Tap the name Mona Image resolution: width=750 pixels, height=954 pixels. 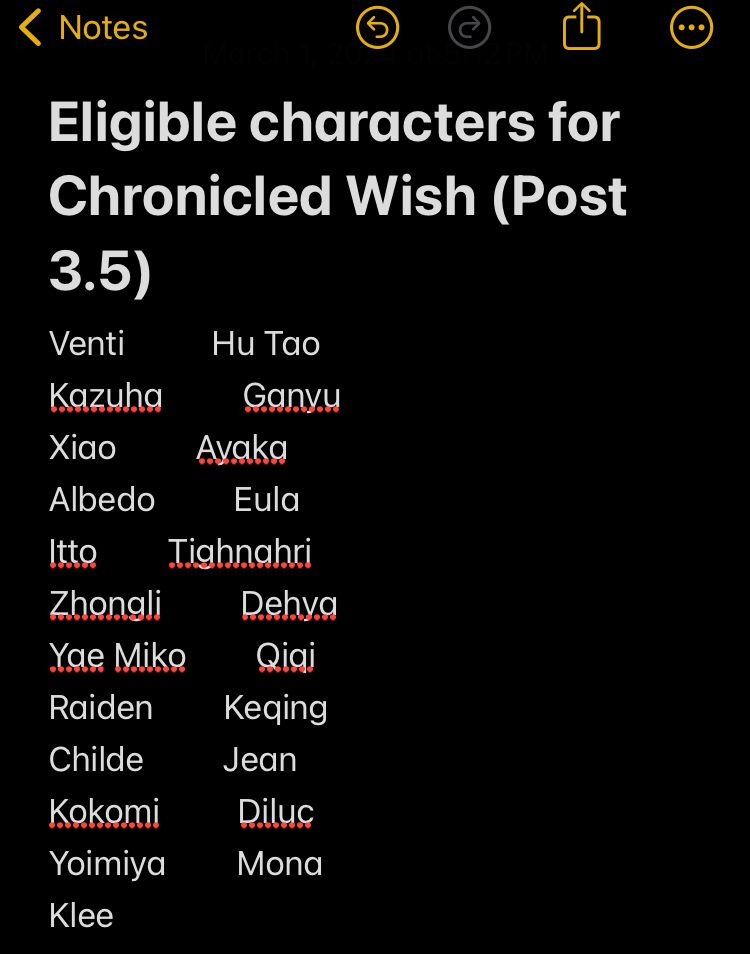click(279, 863)
